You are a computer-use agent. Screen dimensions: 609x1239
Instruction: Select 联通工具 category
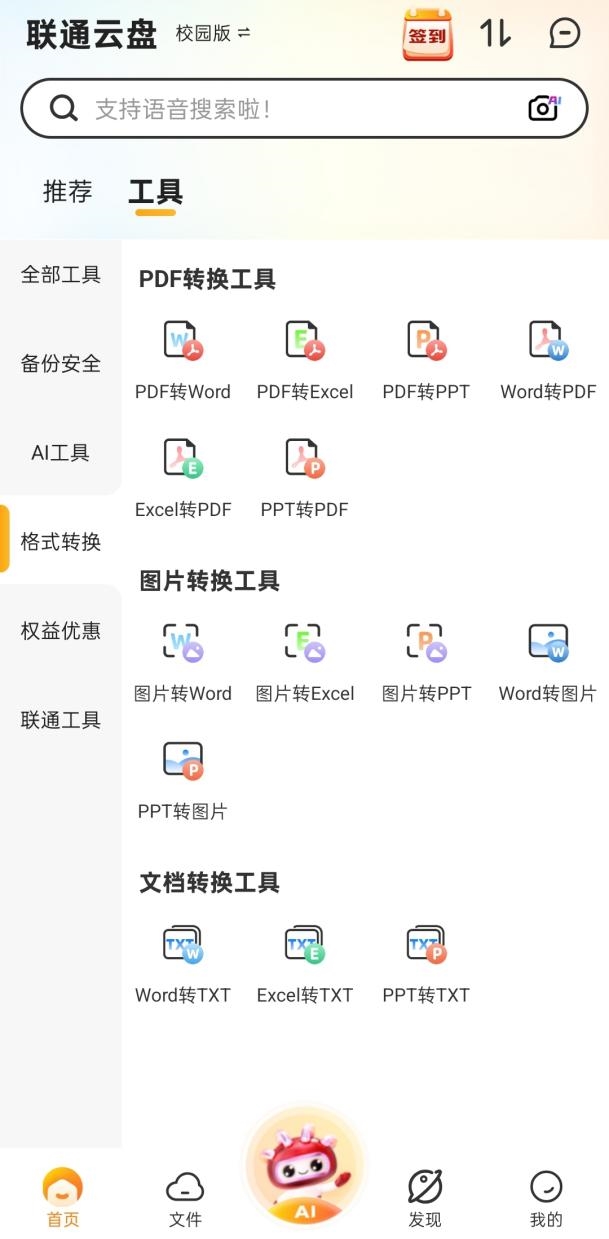[61, 720]
